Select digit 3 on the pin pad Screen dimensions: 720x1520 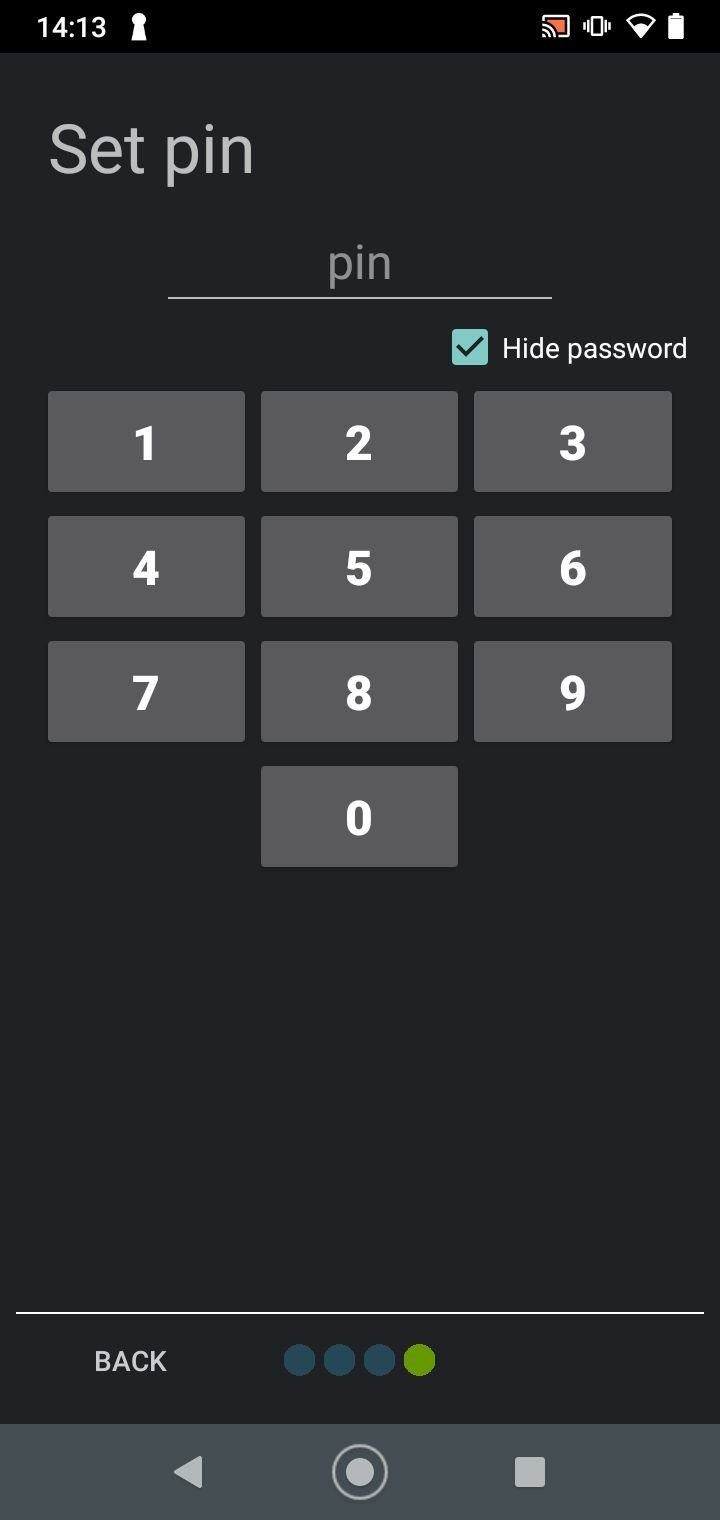(573, 441)
